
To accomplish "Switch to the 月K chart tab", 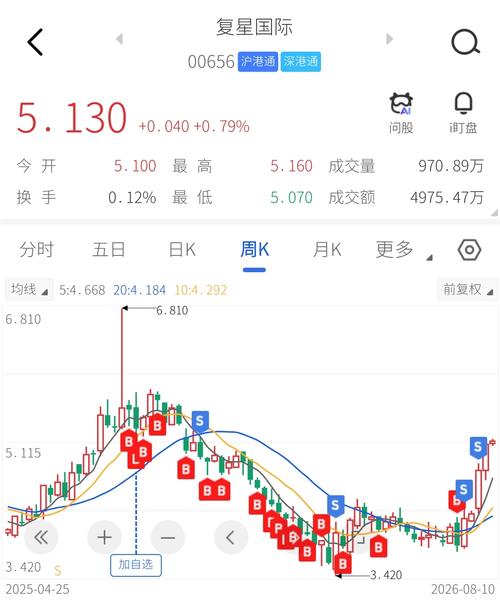I will (x=327, y=250).
